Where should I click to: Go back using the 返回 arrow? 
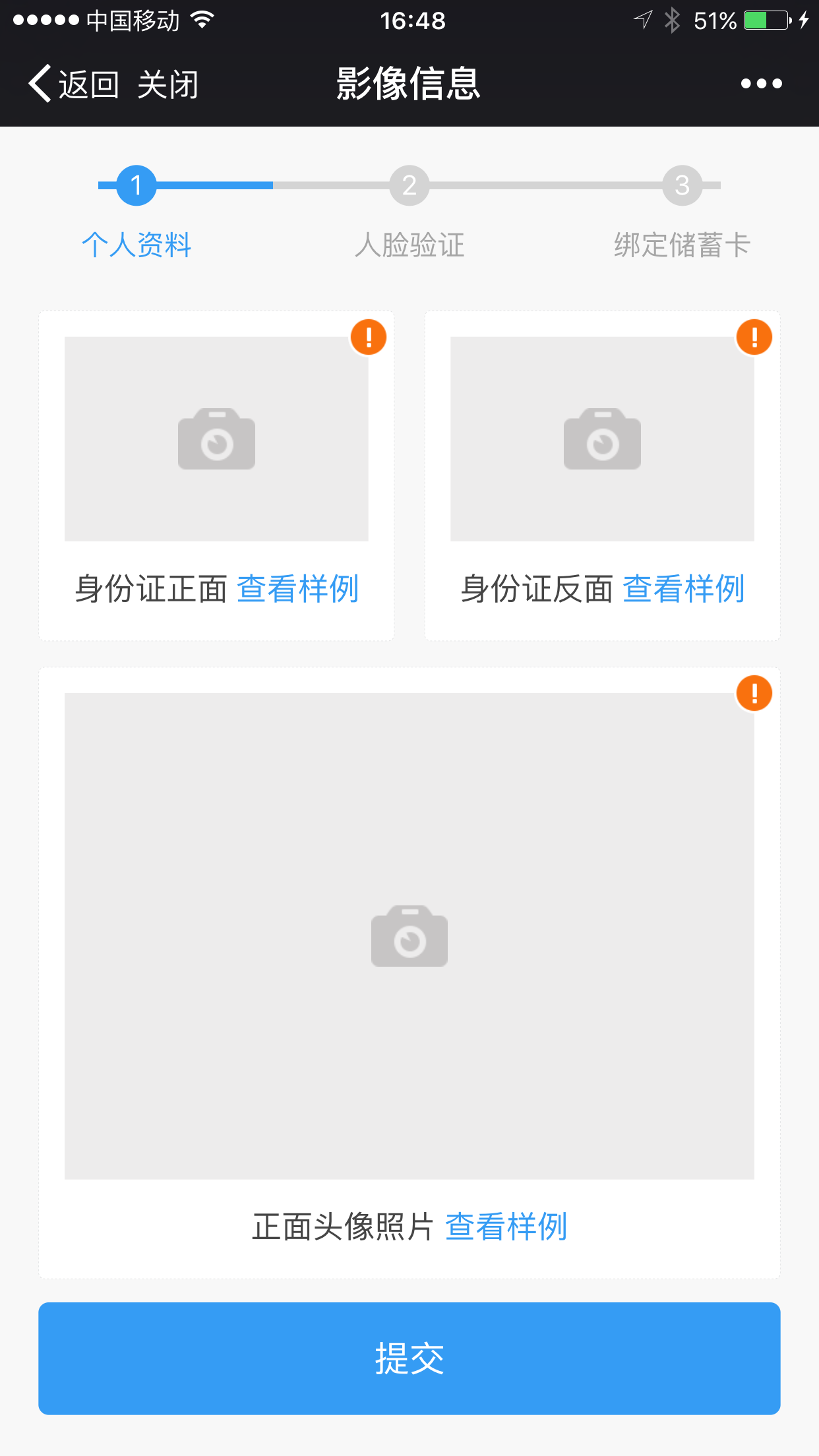(x=73, y=84)
